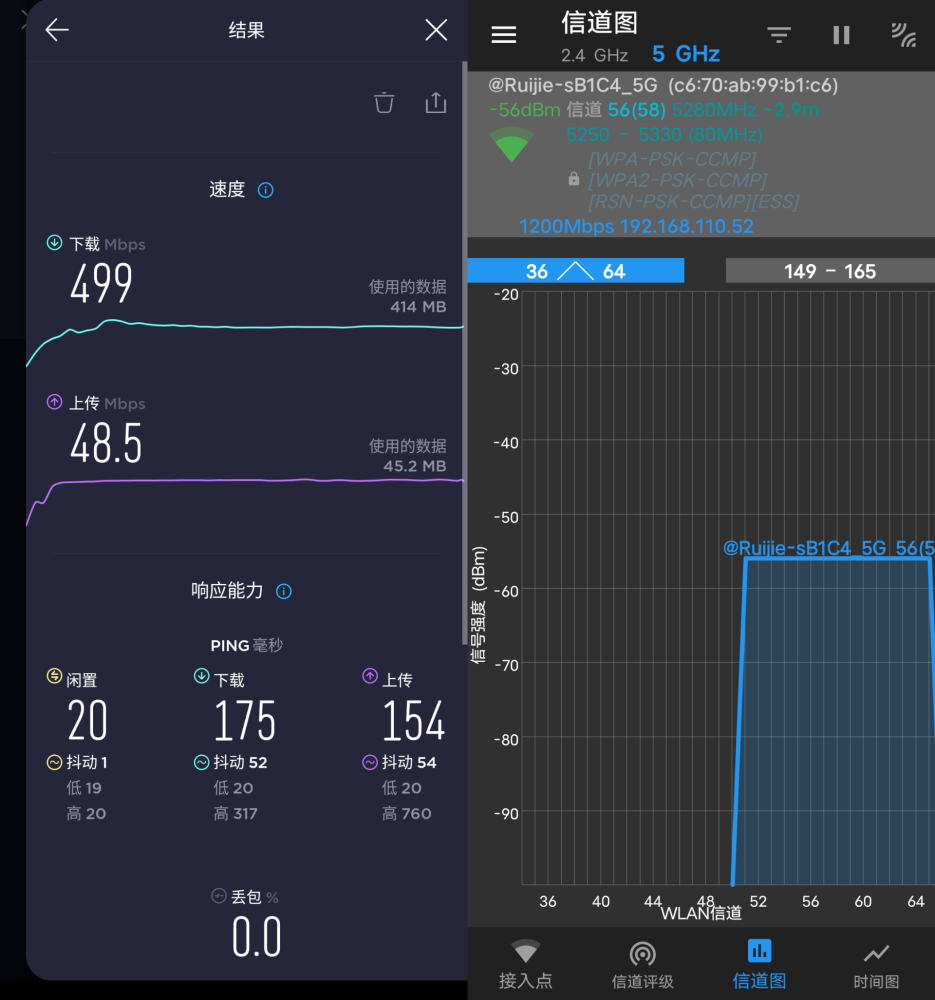Image resolution: width=935 pixels, height=1000 pixels.
Task: Open the info icon next to 速度
Action: click(266, 190)
